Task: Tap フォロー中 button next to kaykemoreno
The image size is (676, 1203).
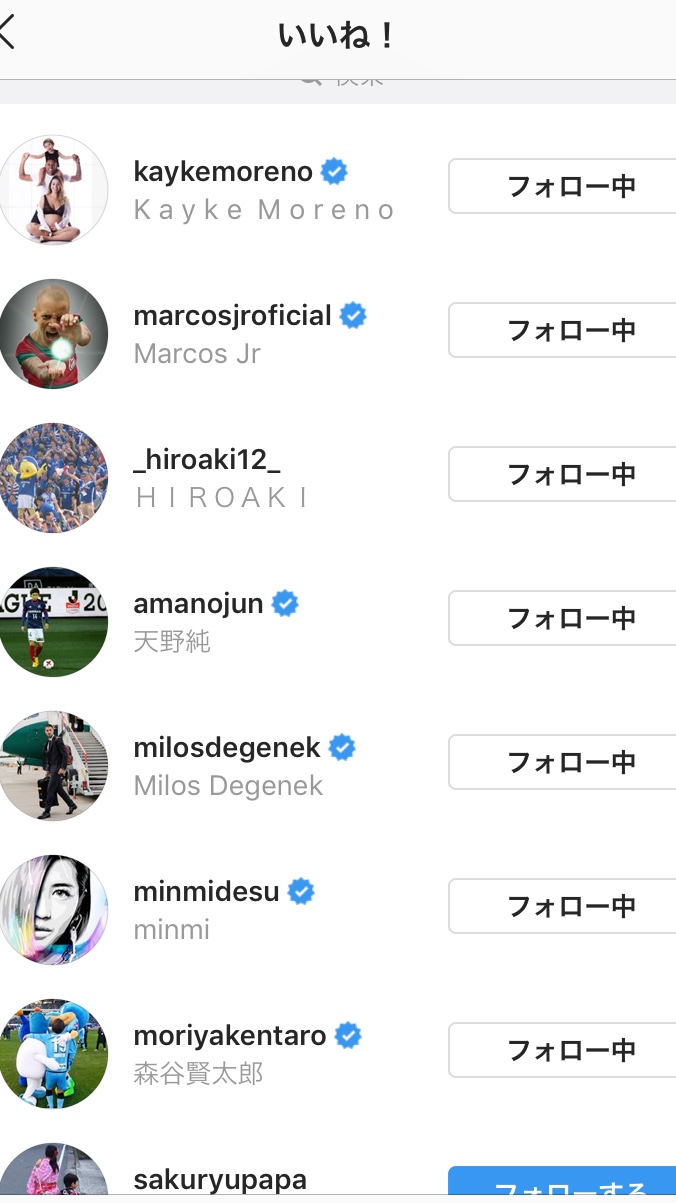Action: [565, 186]
